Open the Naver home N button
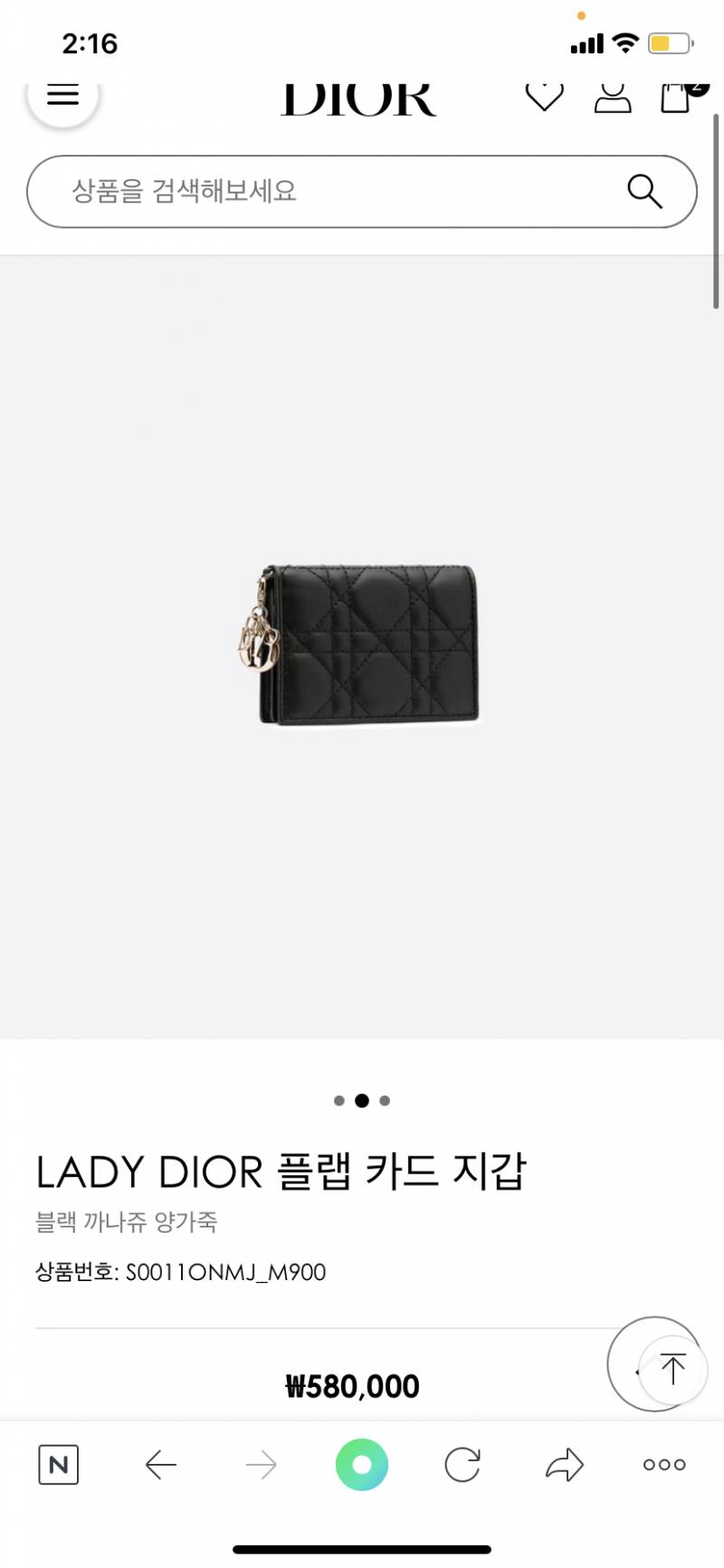 pos(59,1465)
